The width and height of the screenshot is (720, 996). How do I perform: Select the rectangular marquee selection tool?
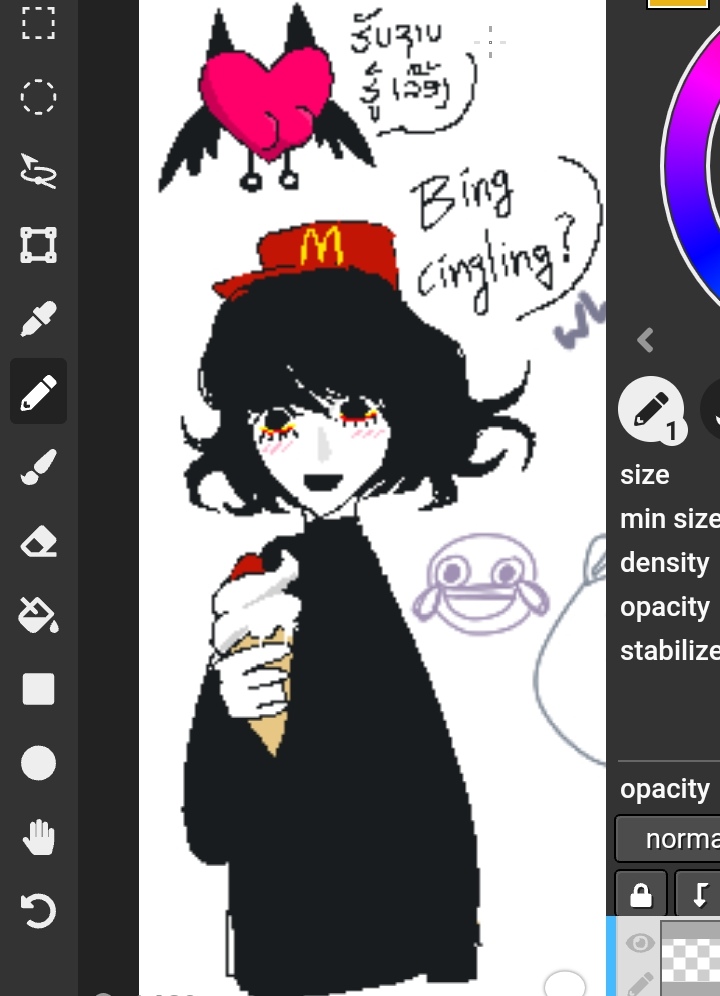point(38,22)
